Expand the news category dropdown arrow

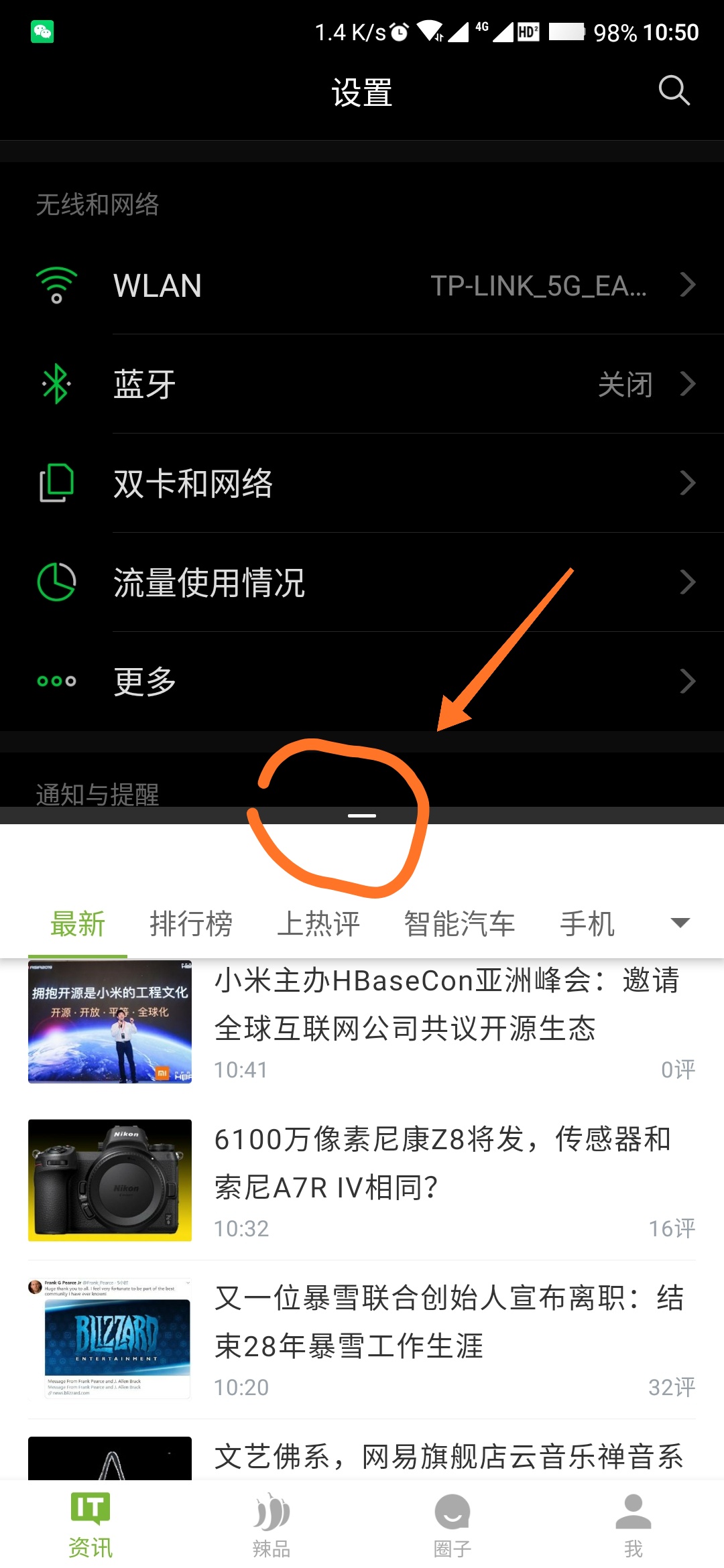click(x=680, y=923)
